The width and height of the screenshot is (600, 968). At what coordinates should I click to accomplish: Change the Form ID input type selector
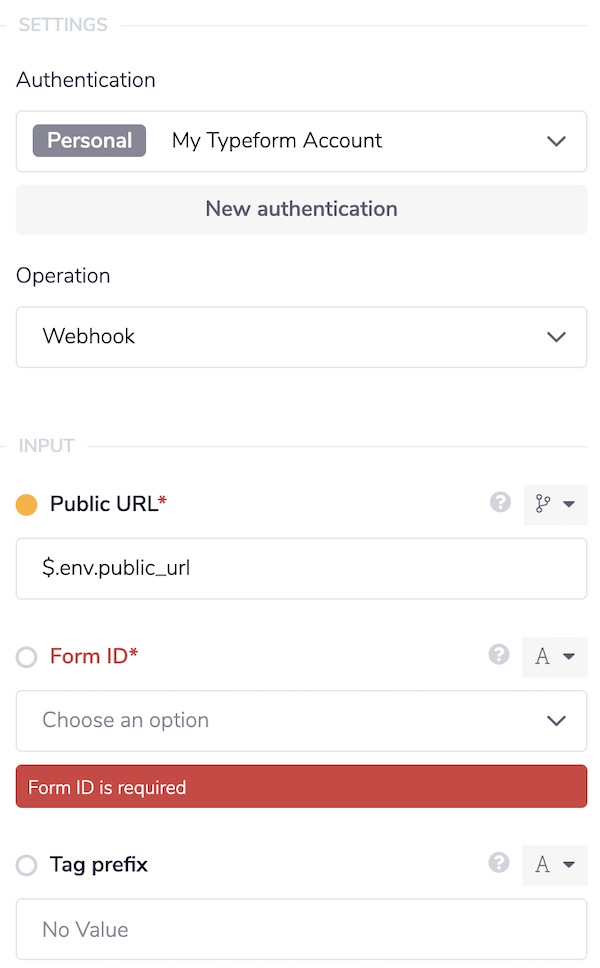[555, 657]
